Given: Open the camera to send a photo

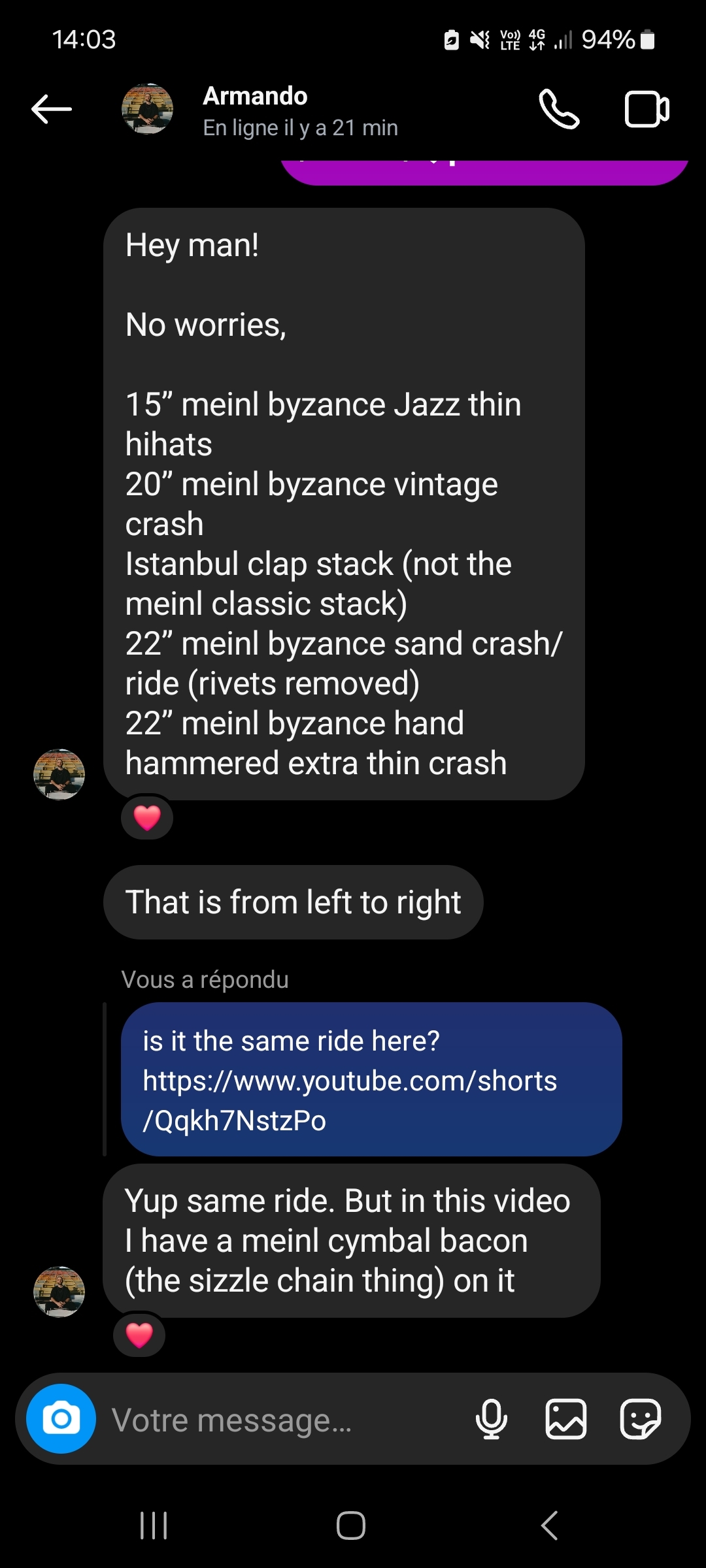Looking at the screenshot, I should point(61,1418).
